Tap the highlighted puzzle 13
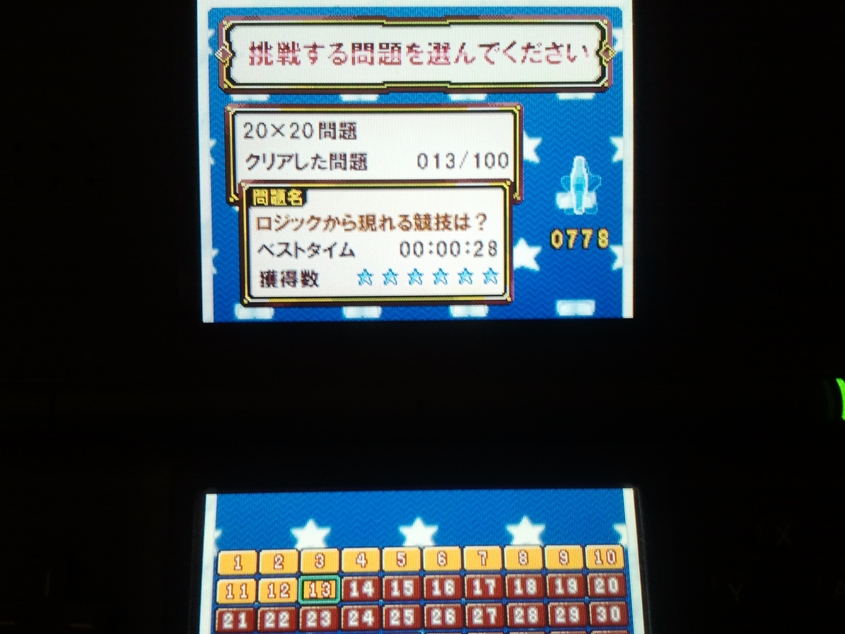Screen dimensions: 845x634 (x=320, y=590)
